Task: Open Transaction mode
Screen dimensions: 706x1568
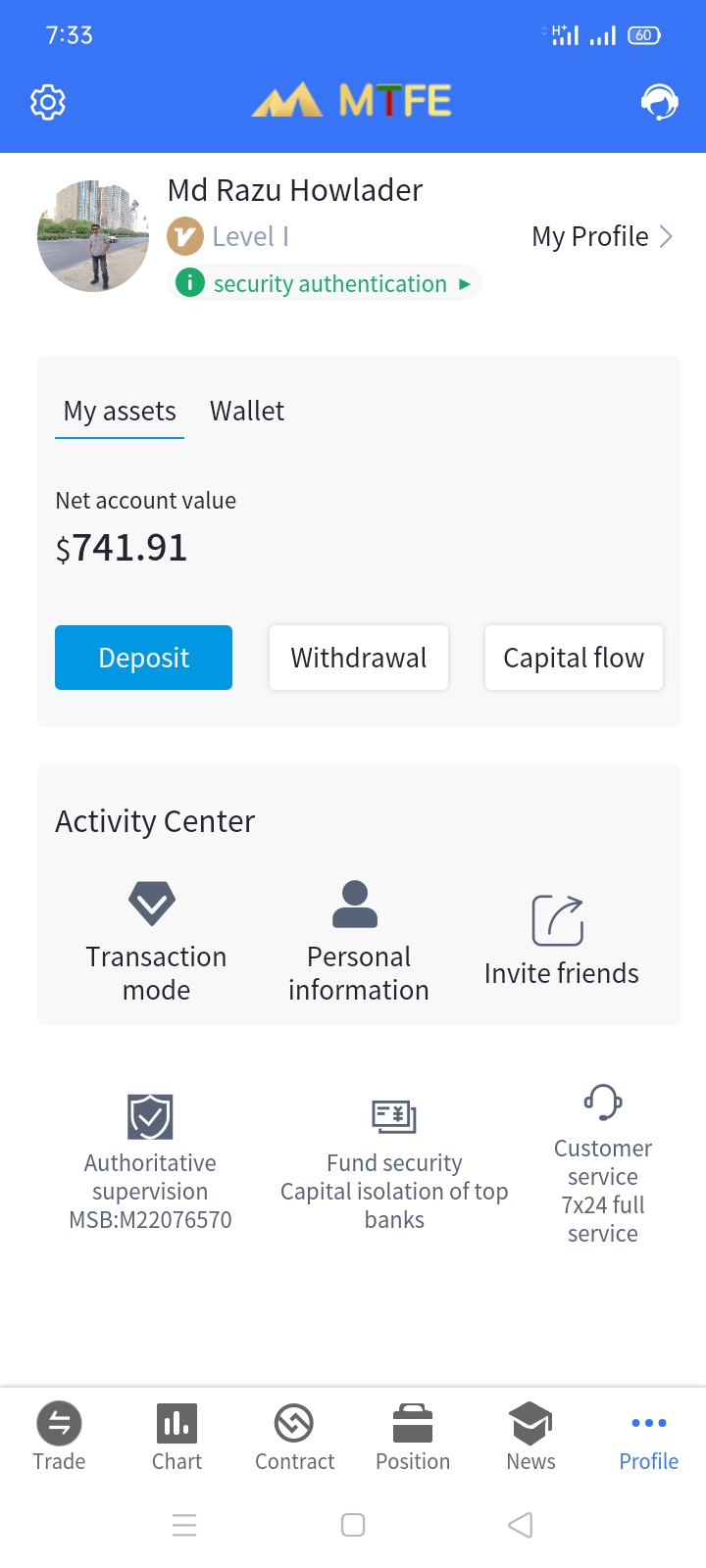Action: 155,942
